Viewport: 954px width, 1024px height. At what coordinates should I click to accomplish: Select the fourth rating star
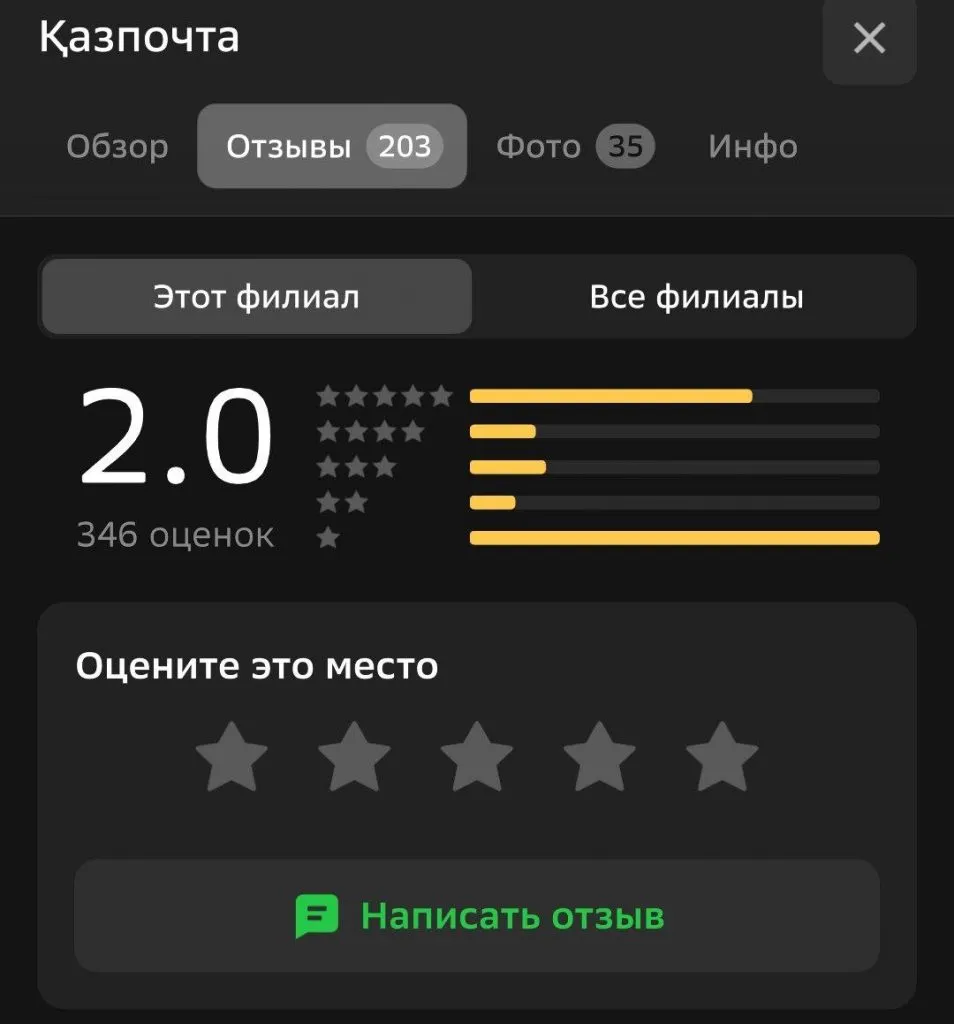click(599, 757)
